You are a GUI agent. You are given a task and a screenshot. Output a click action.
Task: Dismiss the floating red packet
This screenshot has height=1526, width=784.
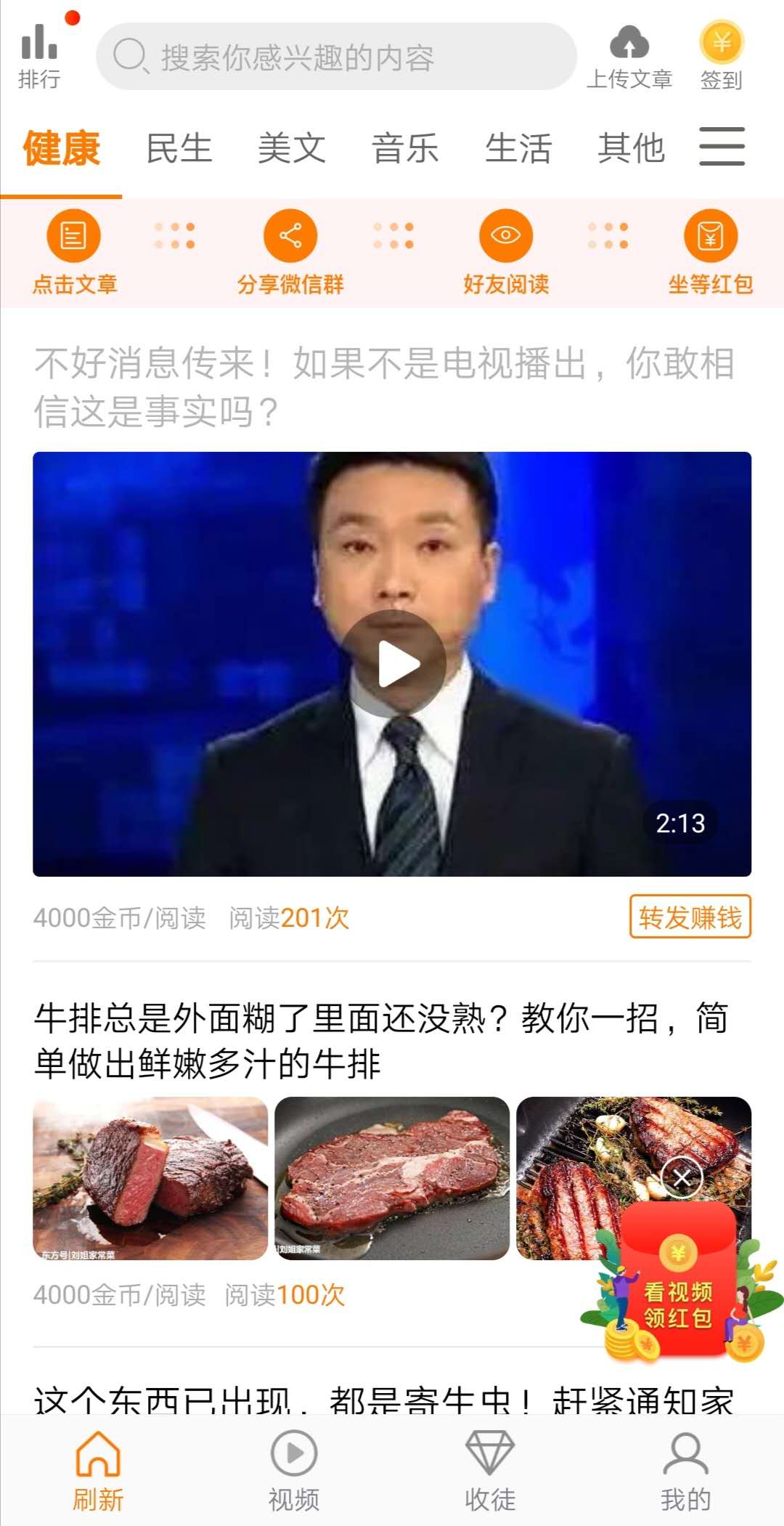[682, 1177]
